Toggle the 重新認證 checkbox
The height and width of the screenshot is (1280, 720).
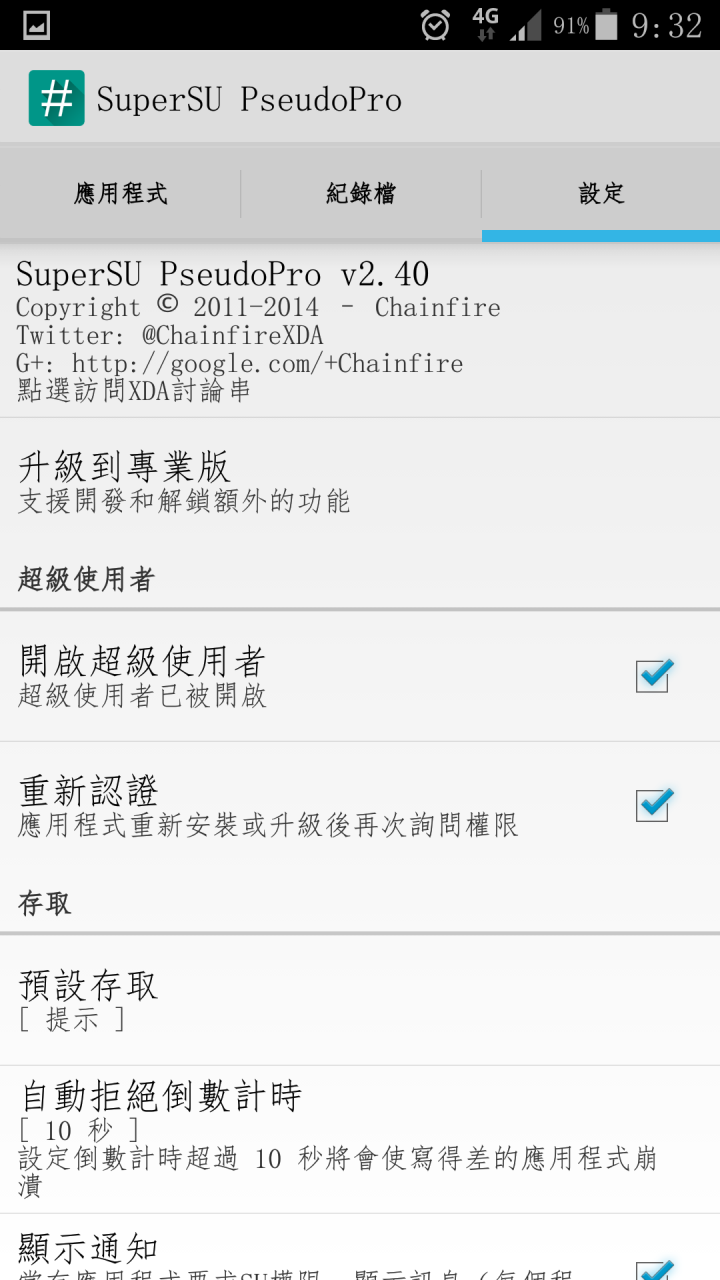point(654,805)
